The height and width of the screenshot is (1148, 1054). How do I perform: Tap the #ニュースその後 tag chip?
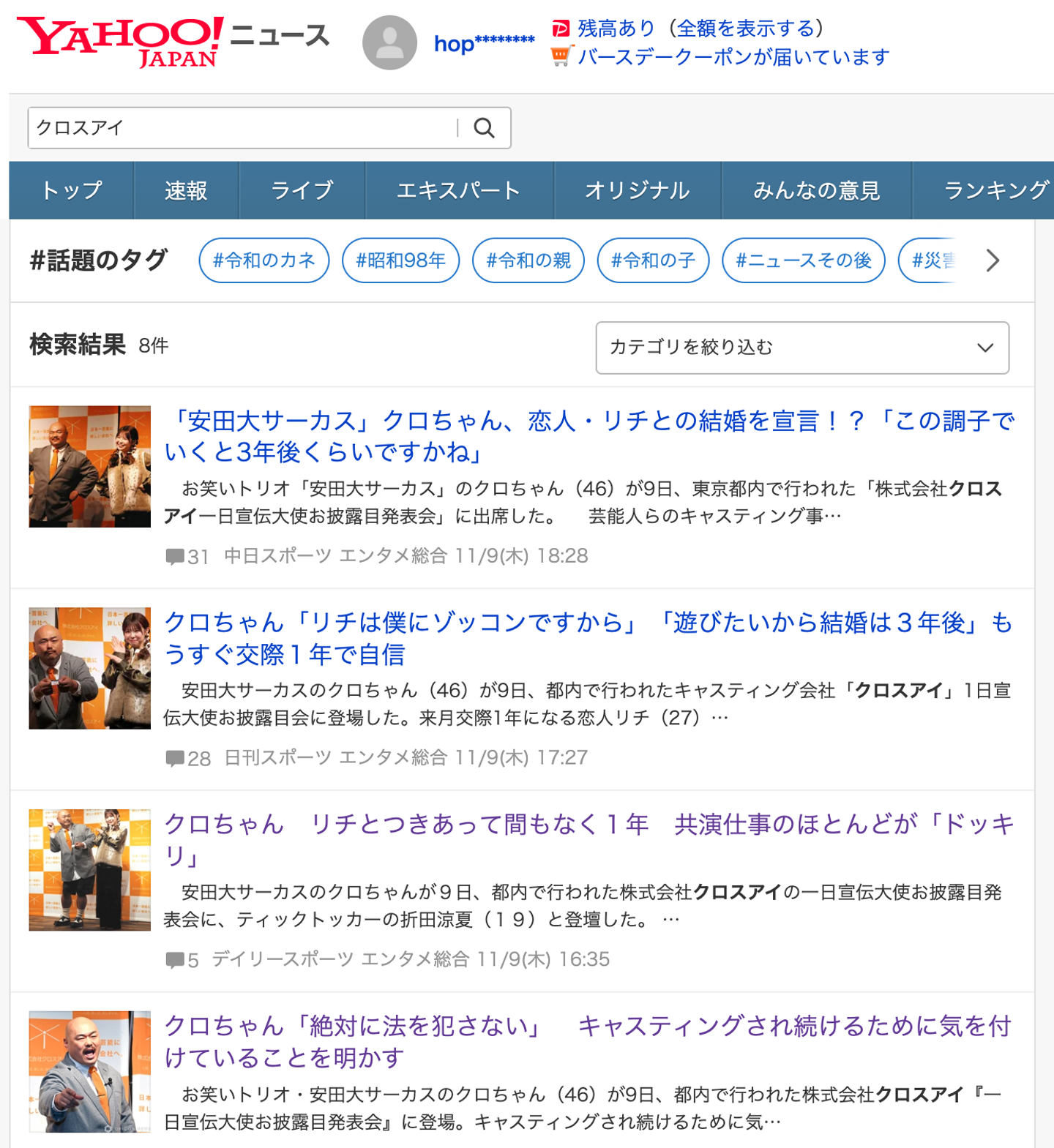tap(803, 260)
